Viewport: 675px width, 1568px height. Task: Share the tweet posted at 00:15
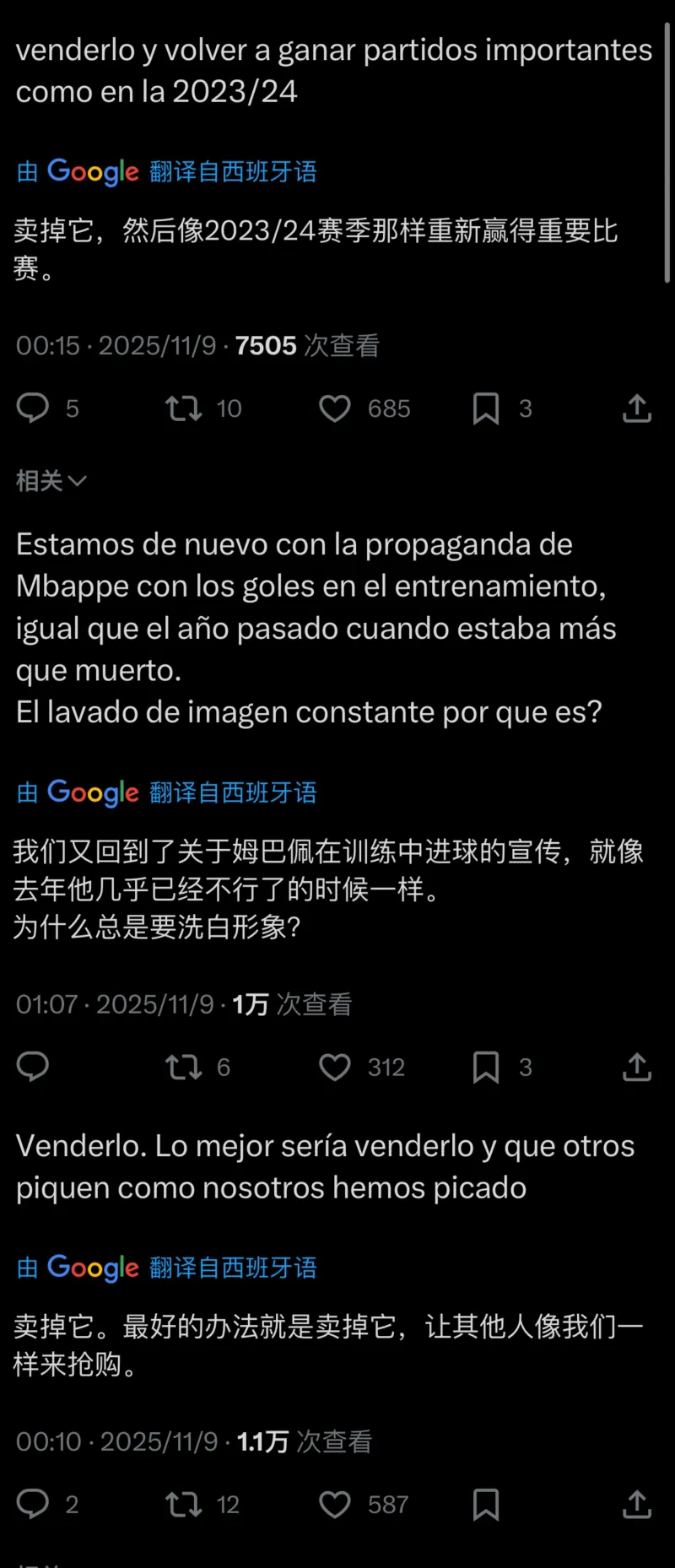click(637, 408)
